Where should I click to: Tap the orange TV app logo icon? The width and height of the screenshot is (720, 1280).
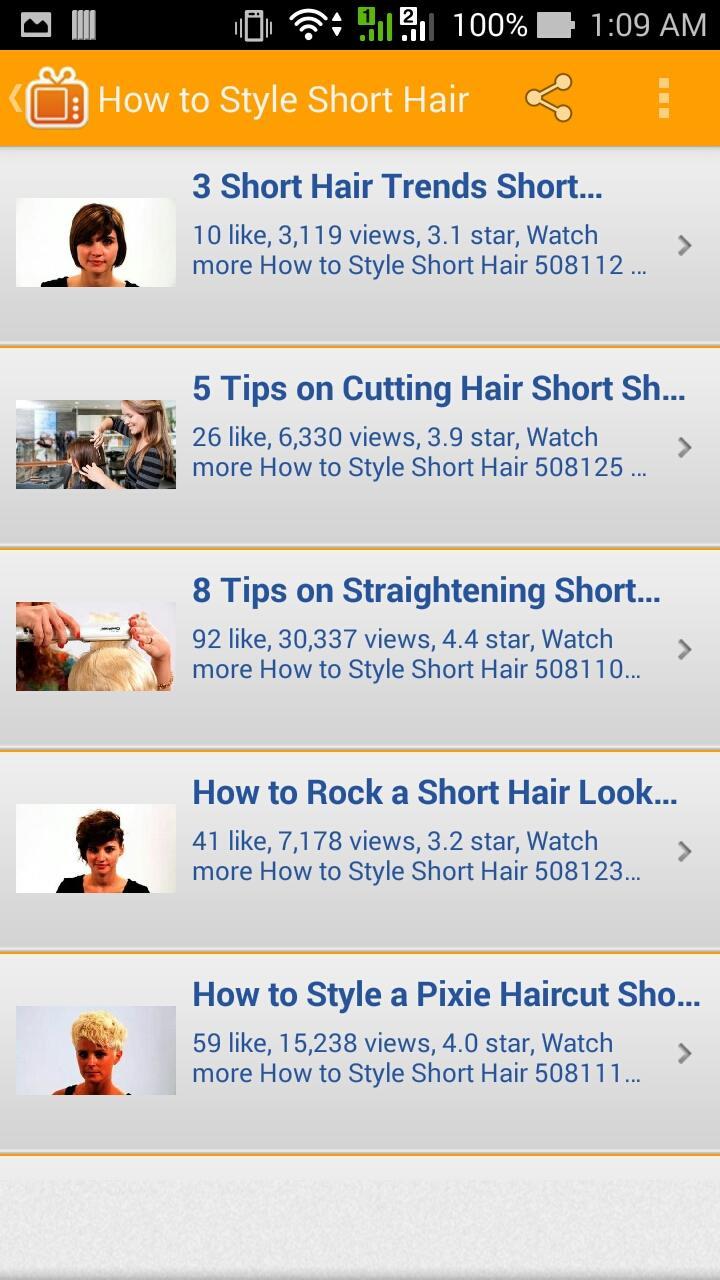click(x=55, y=99)
